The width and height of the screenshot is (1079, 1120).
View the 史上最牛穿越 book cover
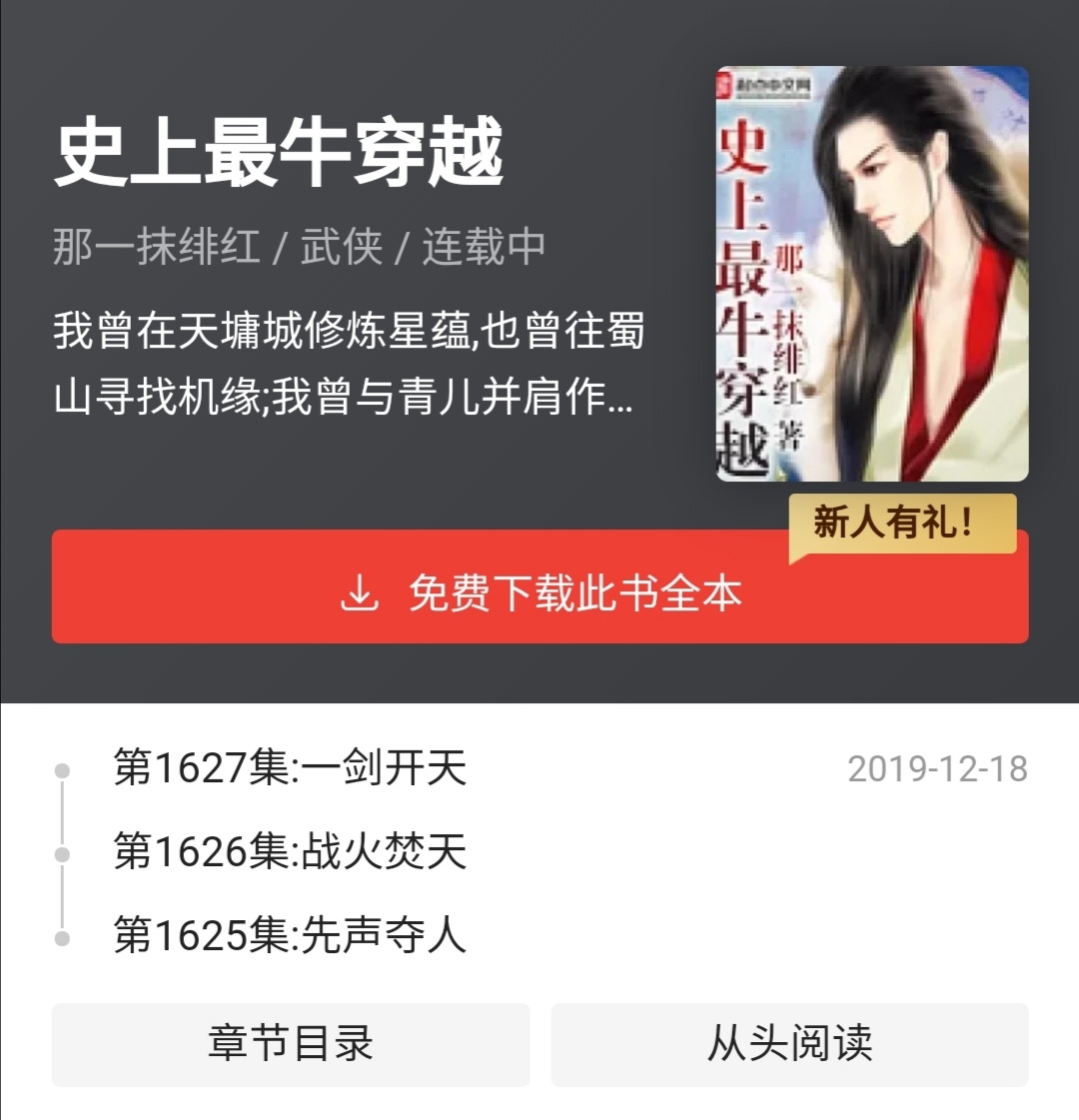click(872, 274)
